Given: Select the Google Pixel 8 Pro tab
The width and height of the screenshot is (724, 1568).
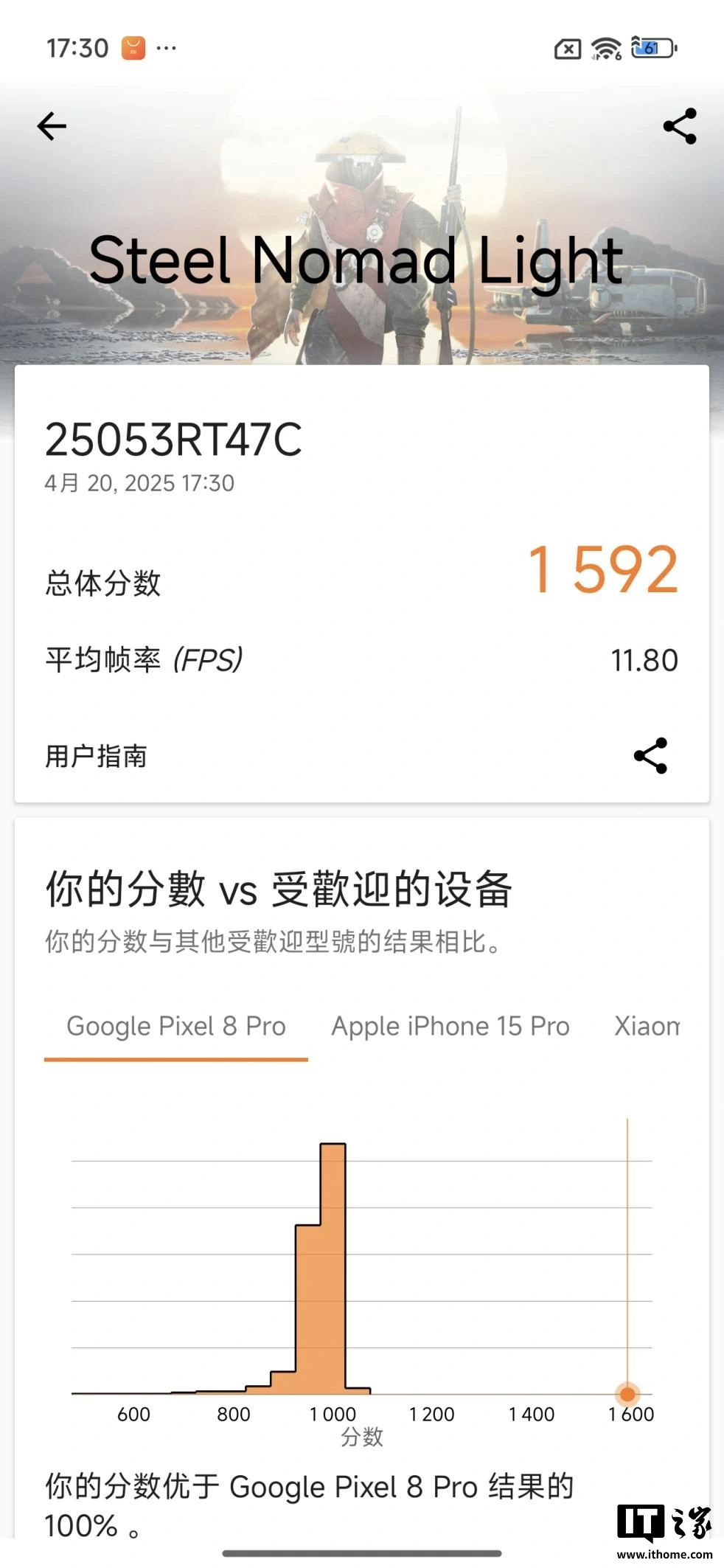Looking at the screenshot, I should (176, 1026).
